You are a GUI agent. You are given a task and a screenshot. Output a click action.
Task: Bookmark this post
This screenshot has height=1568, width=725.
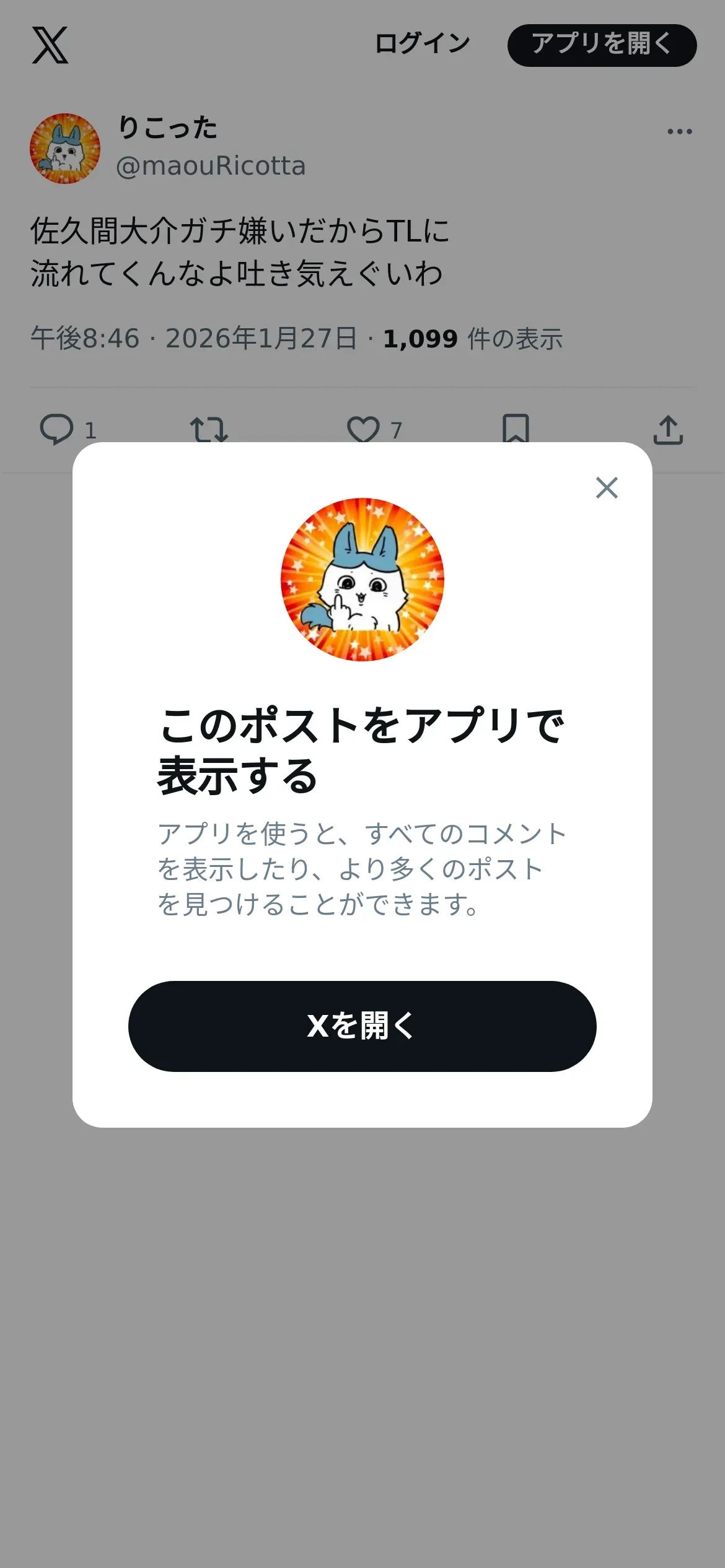pyautogui.click(x=516, y=429)
